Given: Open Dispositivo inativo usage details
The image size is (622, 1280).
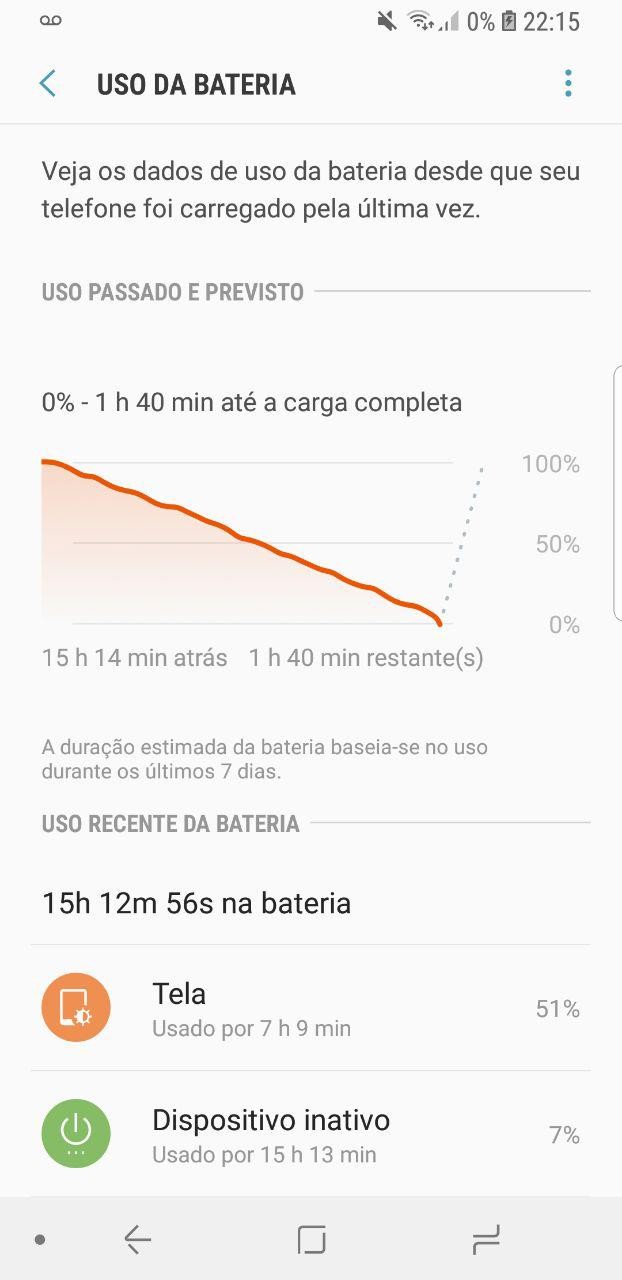Looking at the screenshot, I should [310, 1134].
